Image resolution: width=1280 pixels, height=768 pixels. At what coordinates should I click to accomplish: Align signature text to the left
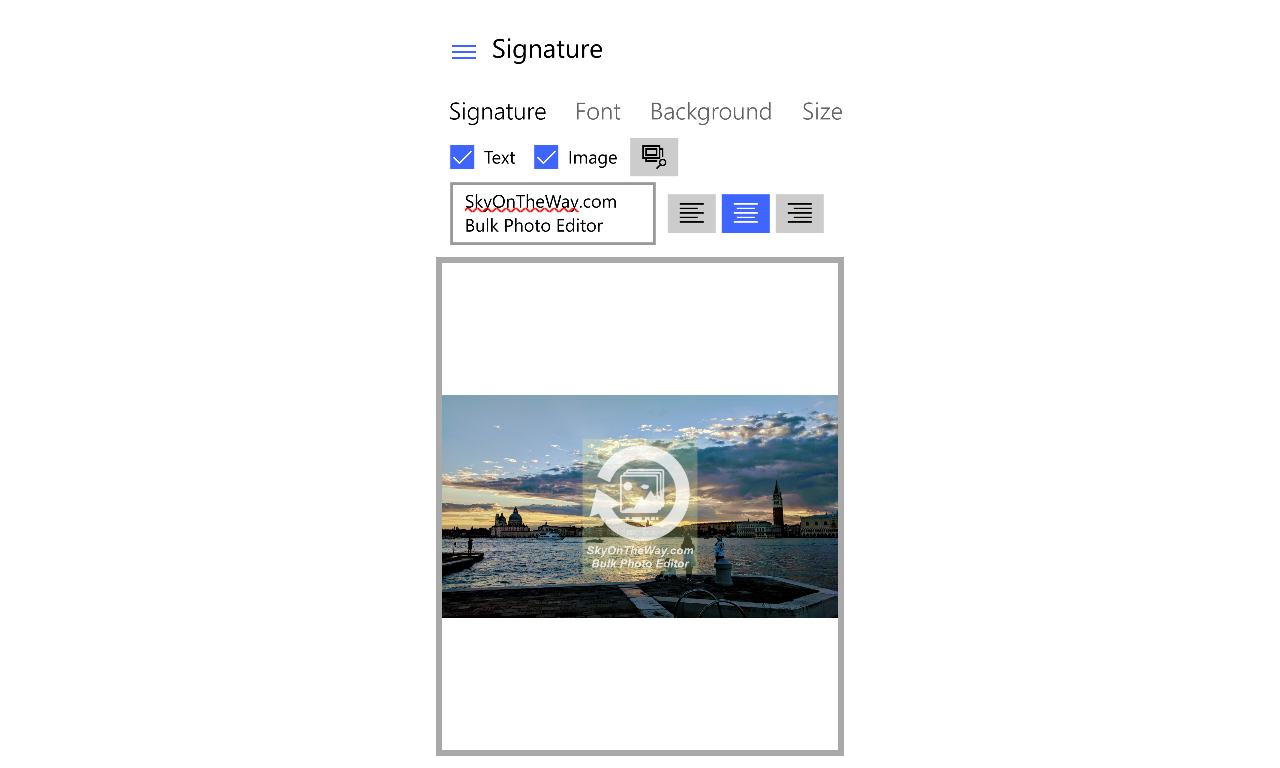(691, 213)
